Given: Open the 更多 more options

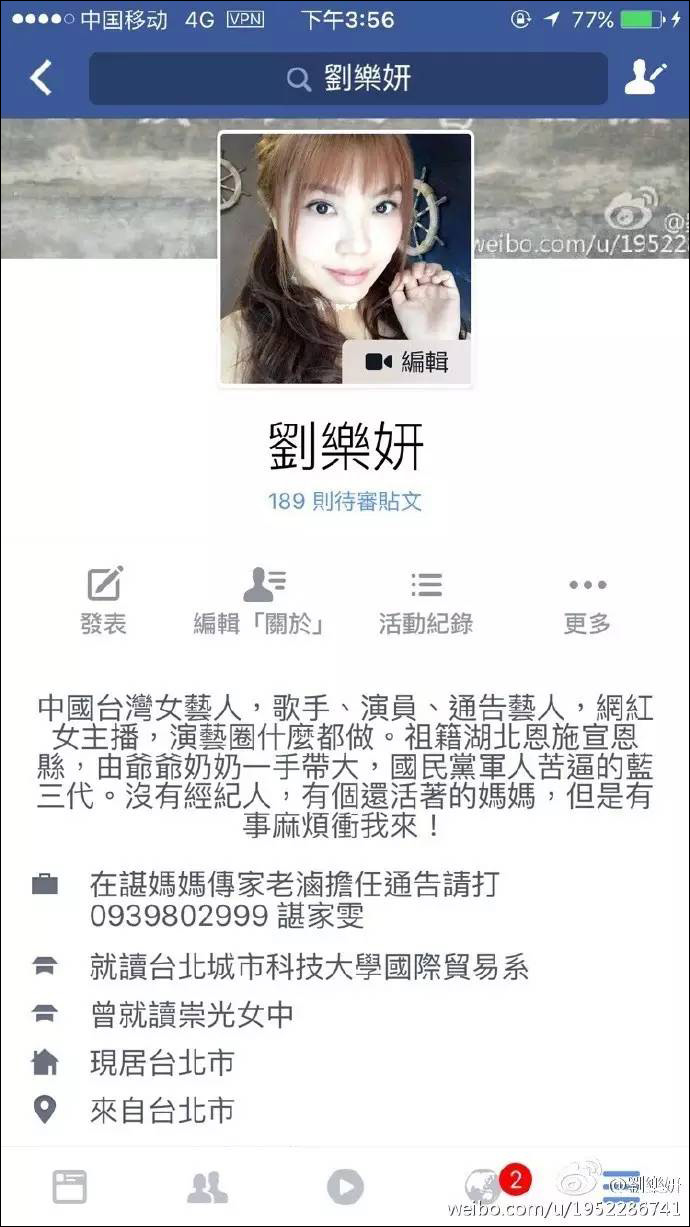Looking at the screenshot, I should point(587,600).
